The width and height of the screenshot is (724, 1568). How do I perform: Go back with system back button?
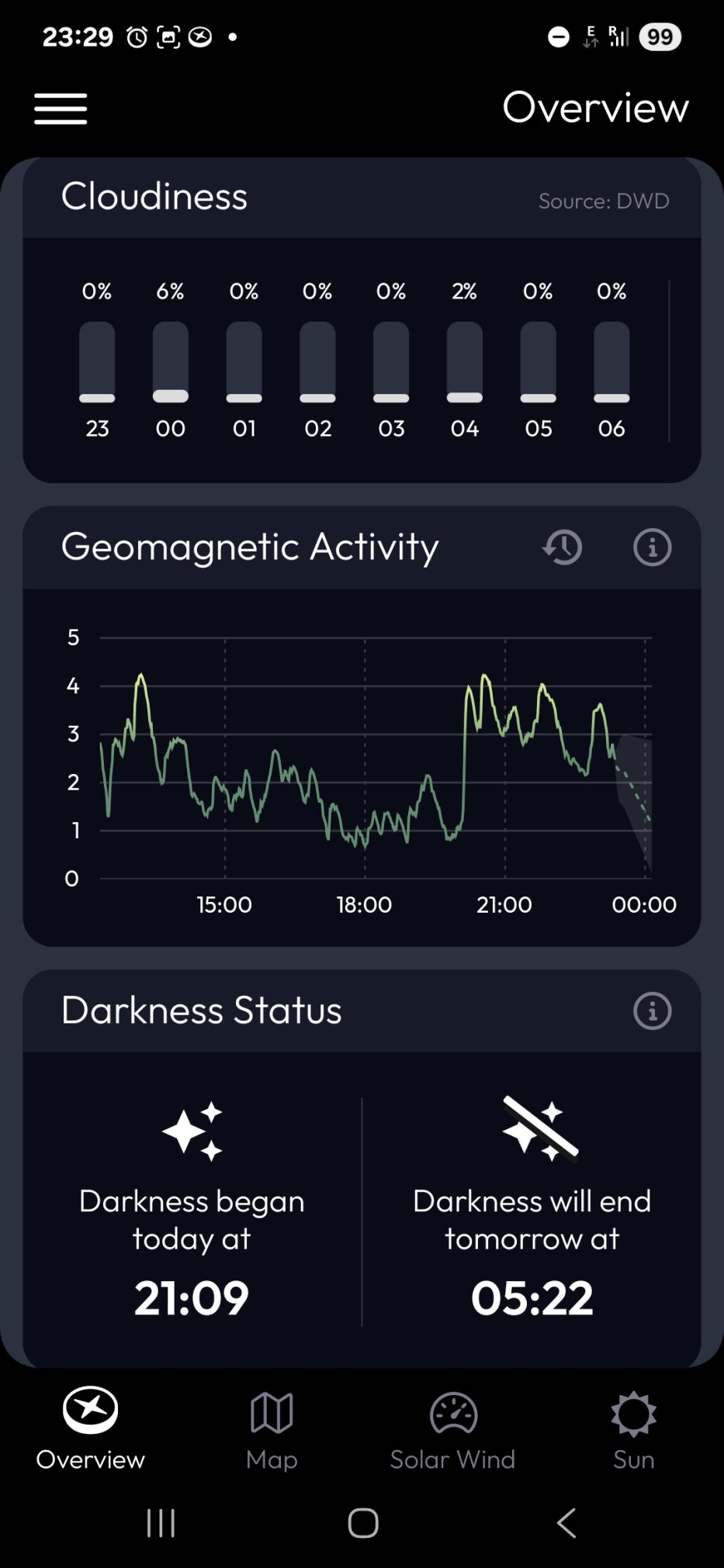point(567,1523)
